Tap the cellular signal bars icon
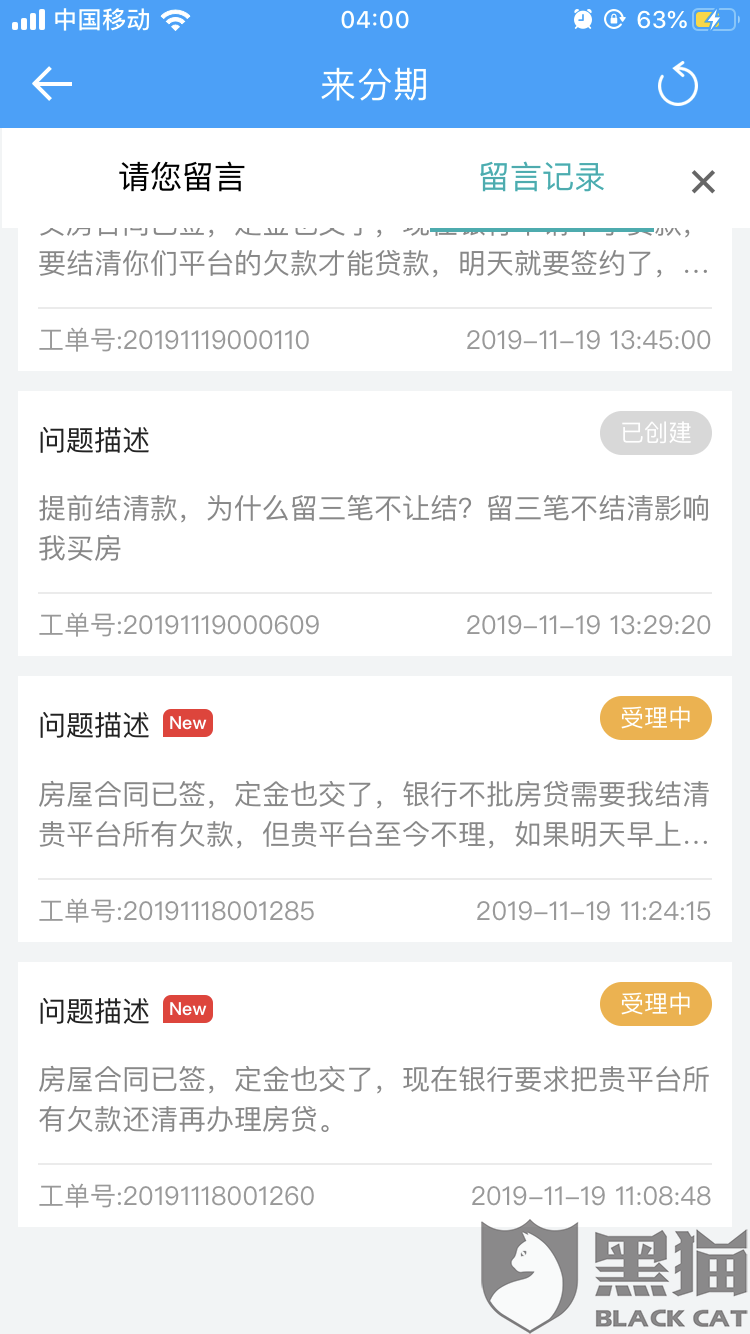The image size is (750, 1334). click(x=27, y=17)
